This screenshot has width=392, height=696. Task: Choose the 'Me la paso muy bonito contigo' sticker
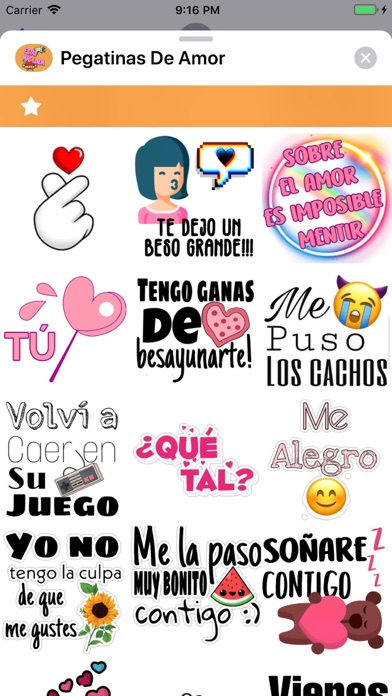pos(198,579)
